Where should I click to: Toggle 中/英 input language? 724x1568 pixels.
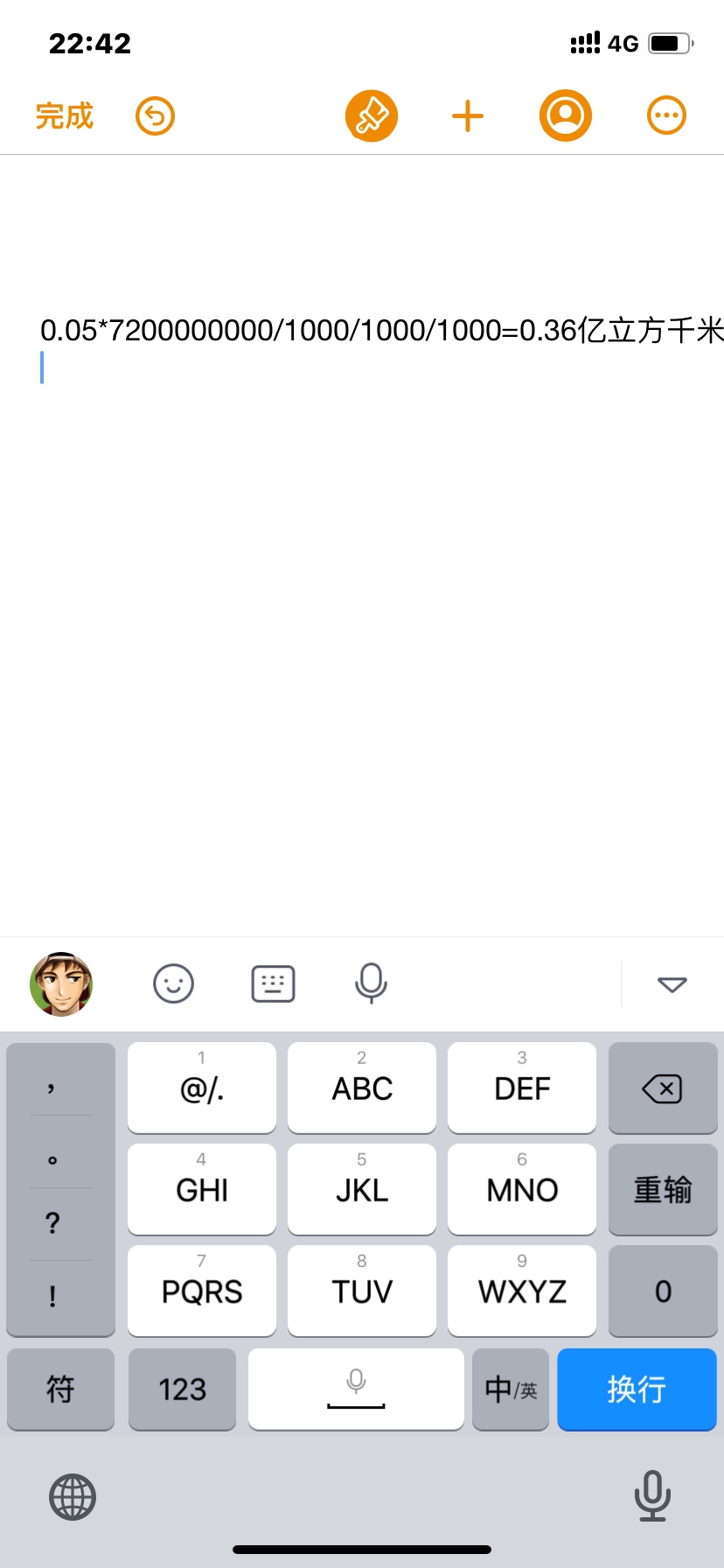pyautogui.click(x=511, y=1389)
